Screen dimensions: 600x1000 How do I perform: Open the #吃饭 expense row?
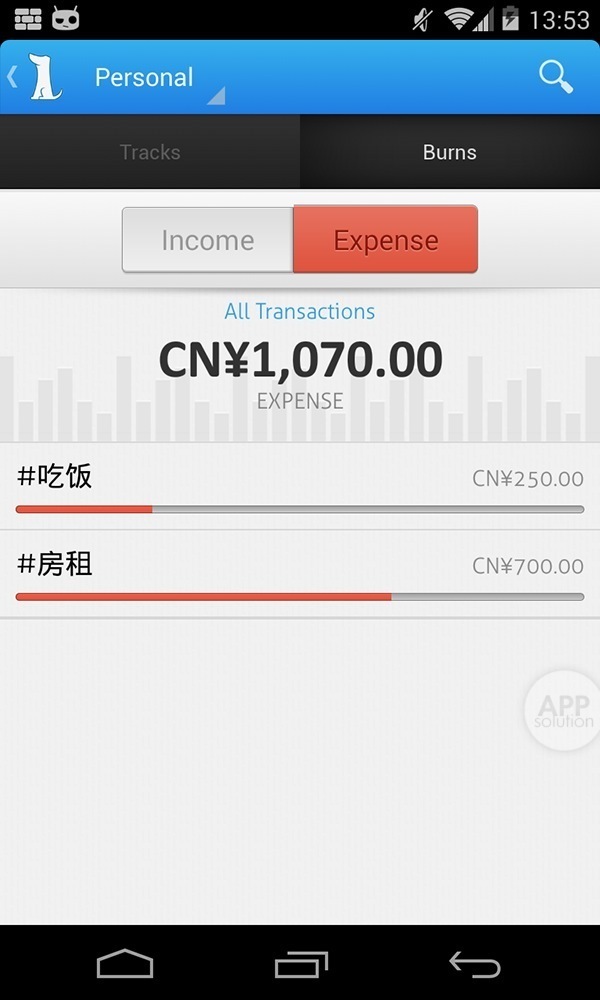point(300,487)
